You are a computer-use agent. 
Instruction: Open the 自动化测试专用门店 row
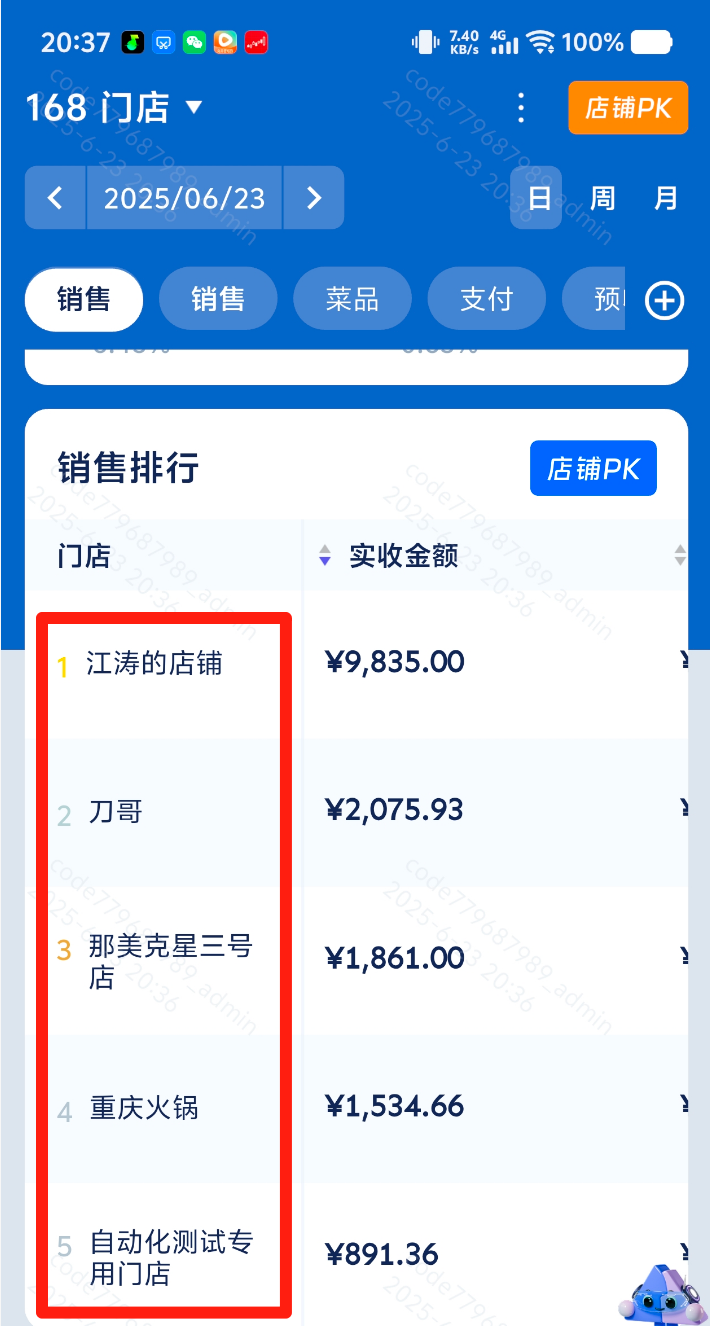pyautogui.click(x=170, y=1257)
